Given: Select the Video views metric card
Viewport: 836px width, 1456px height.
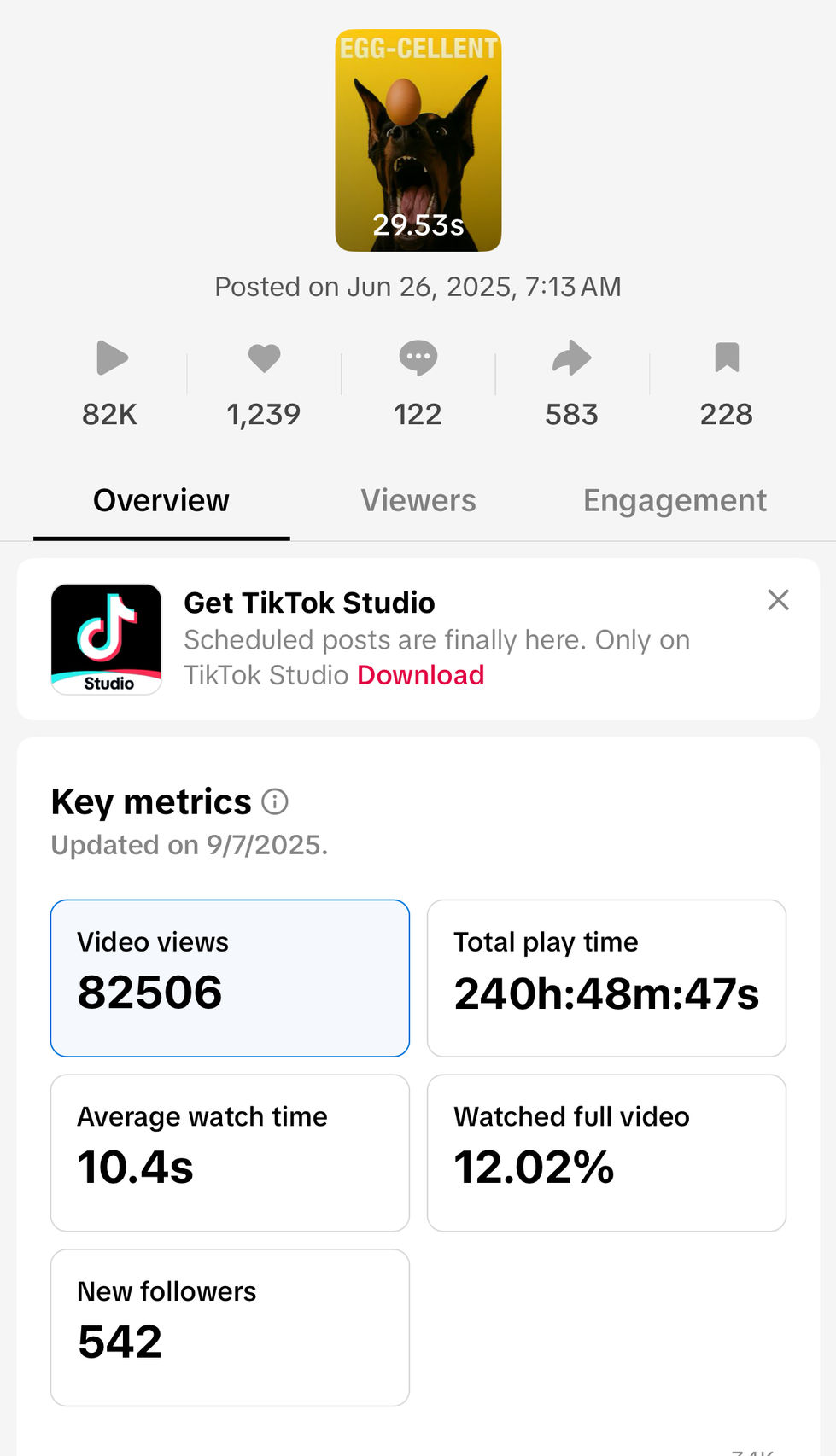Looking at the screenshot, I should pyautogui.click(x=230, y=978).
